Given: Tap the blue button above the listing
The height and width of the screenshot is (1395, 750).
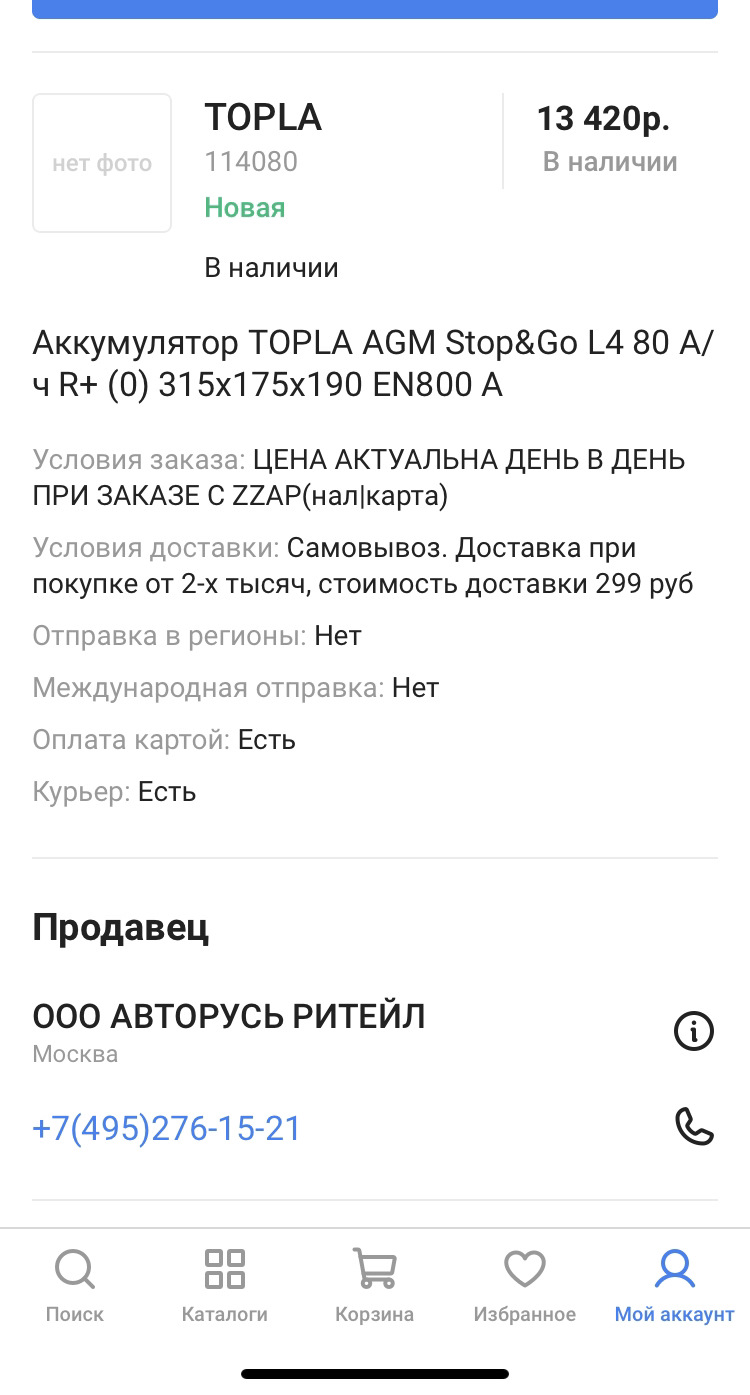Looking at the screenshot, I should (x=375, y=9).
